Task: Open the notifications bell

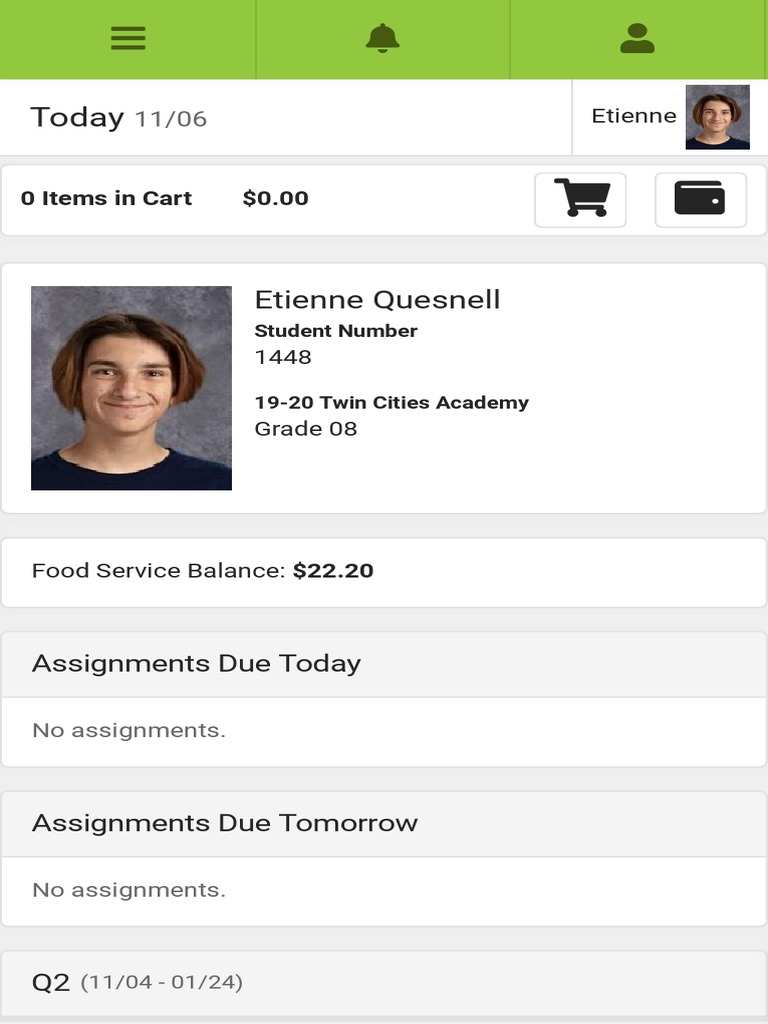Action: pyautogui.click(x=382, y=39)
